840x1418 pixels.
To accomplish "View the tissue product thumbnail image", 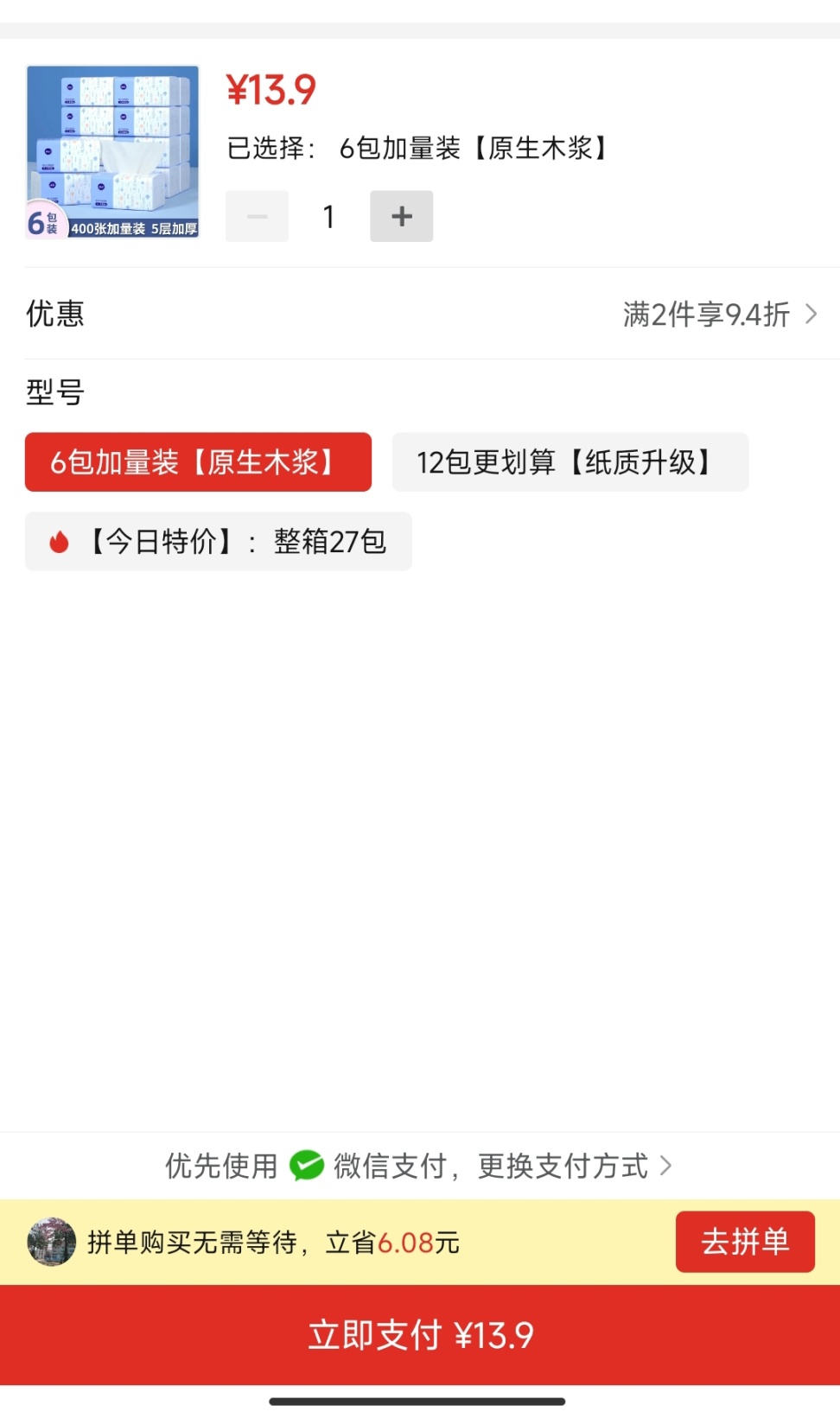I will point(113,151).
